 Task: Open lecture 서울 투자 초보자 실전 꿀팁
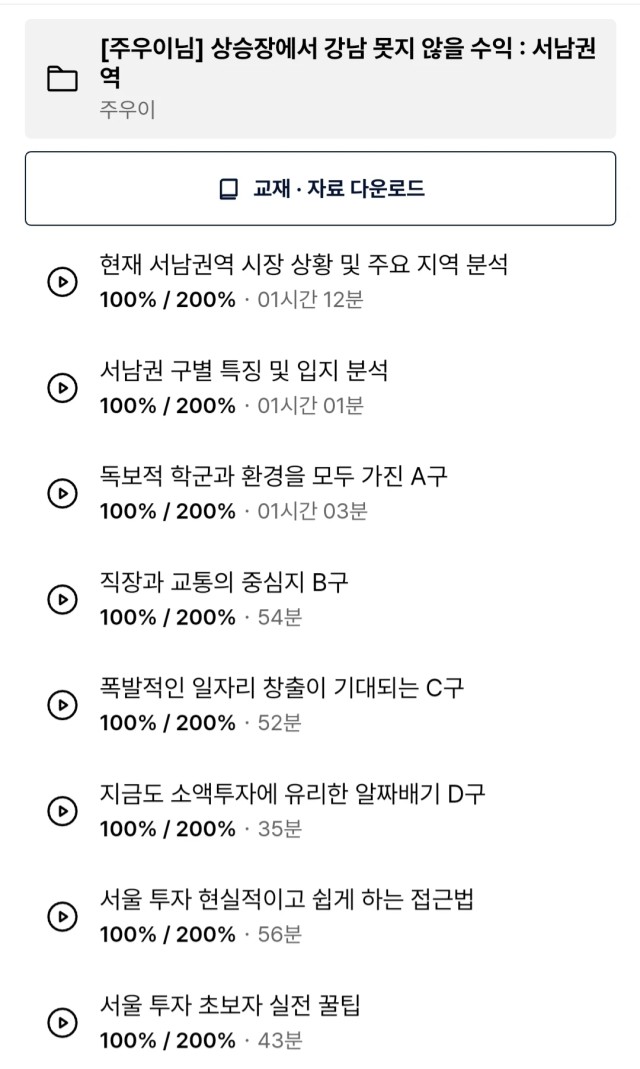pos(320,1022)
